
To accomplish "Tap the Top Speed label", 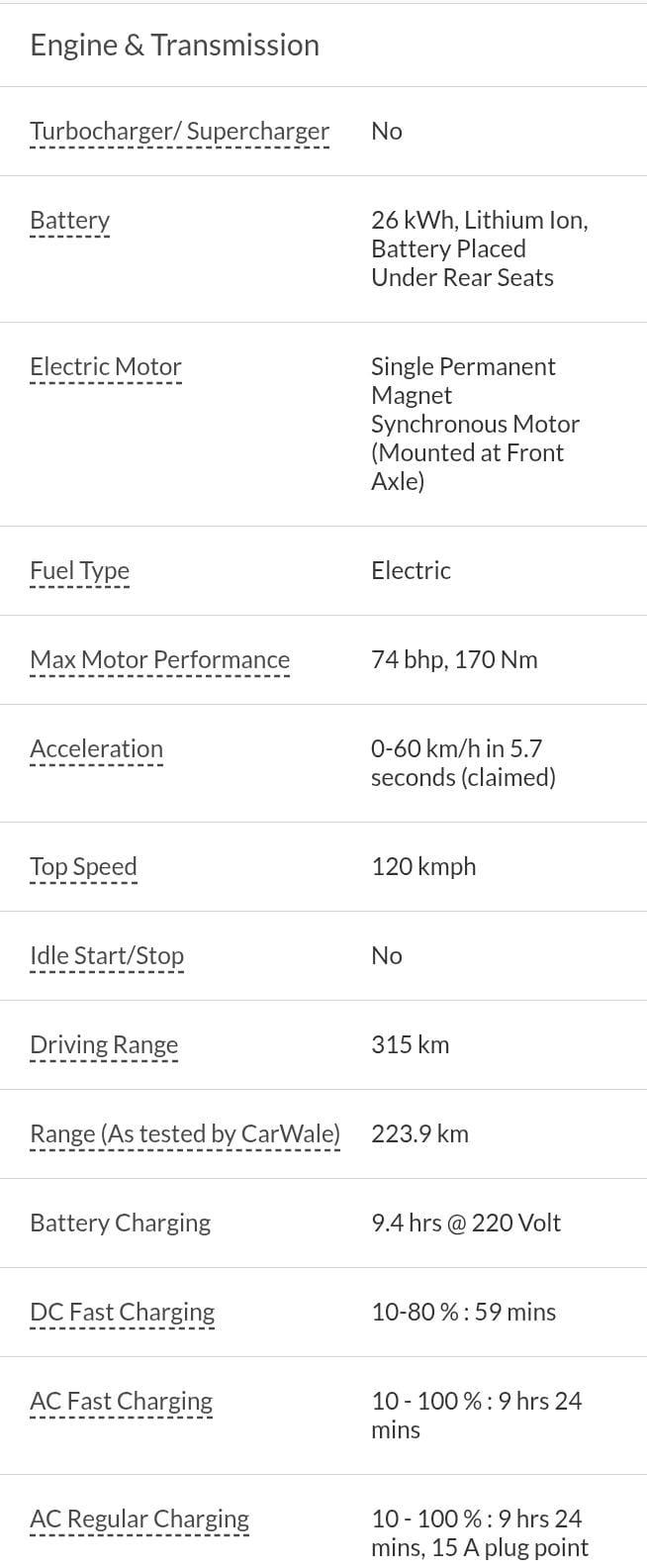I will coord(83,867).
